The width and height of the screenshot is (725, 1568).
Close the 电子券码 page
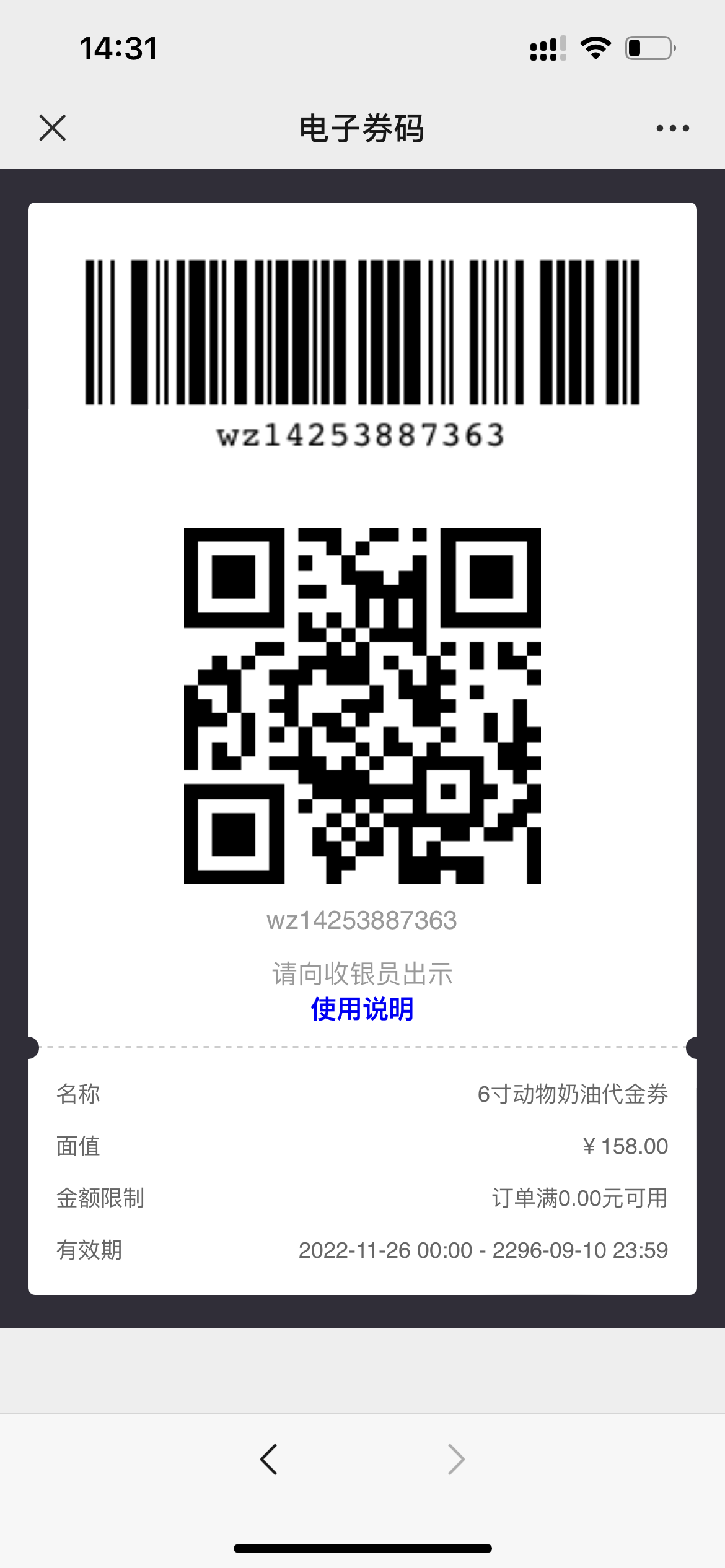tap(53, 128)
